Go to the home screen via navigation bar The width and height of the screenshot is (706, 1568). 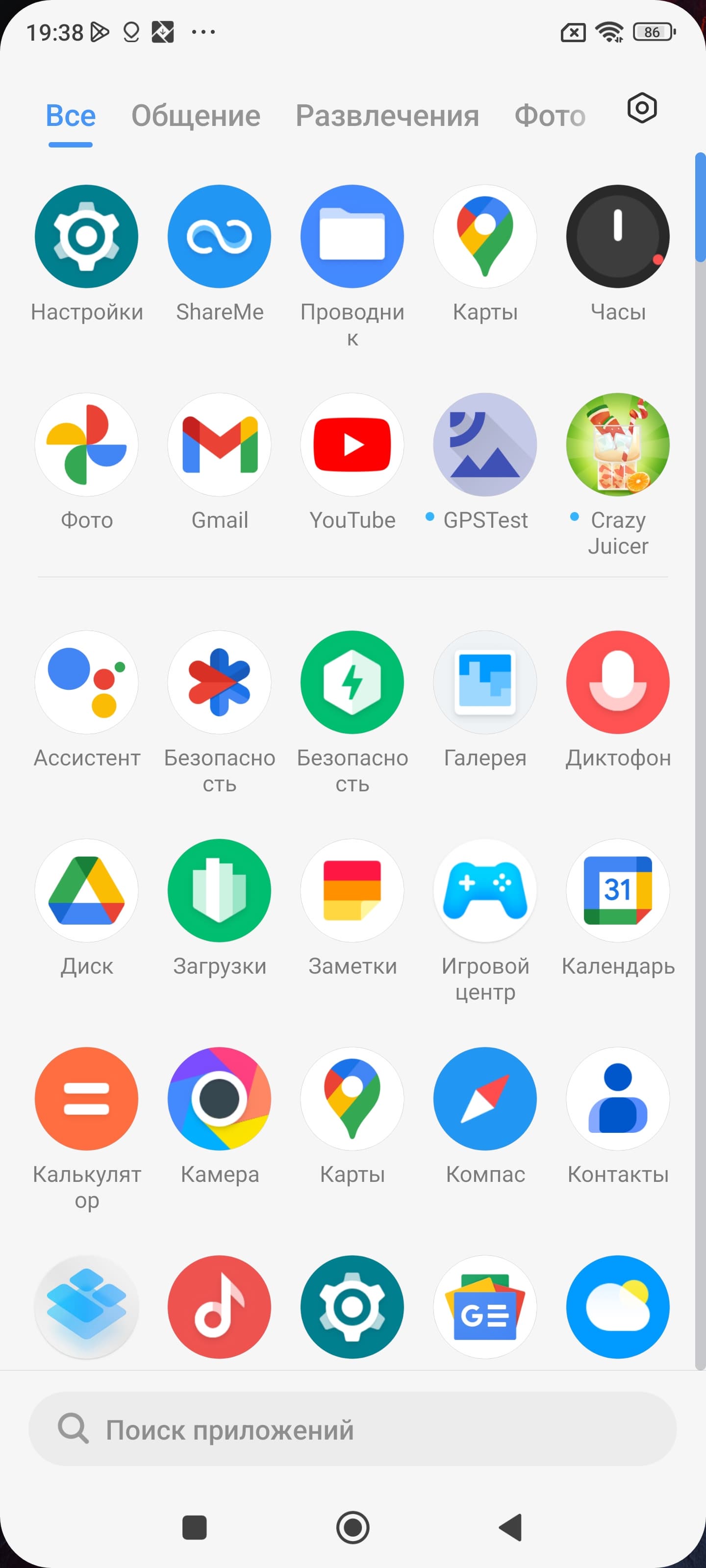click(x=353, y=1527)
